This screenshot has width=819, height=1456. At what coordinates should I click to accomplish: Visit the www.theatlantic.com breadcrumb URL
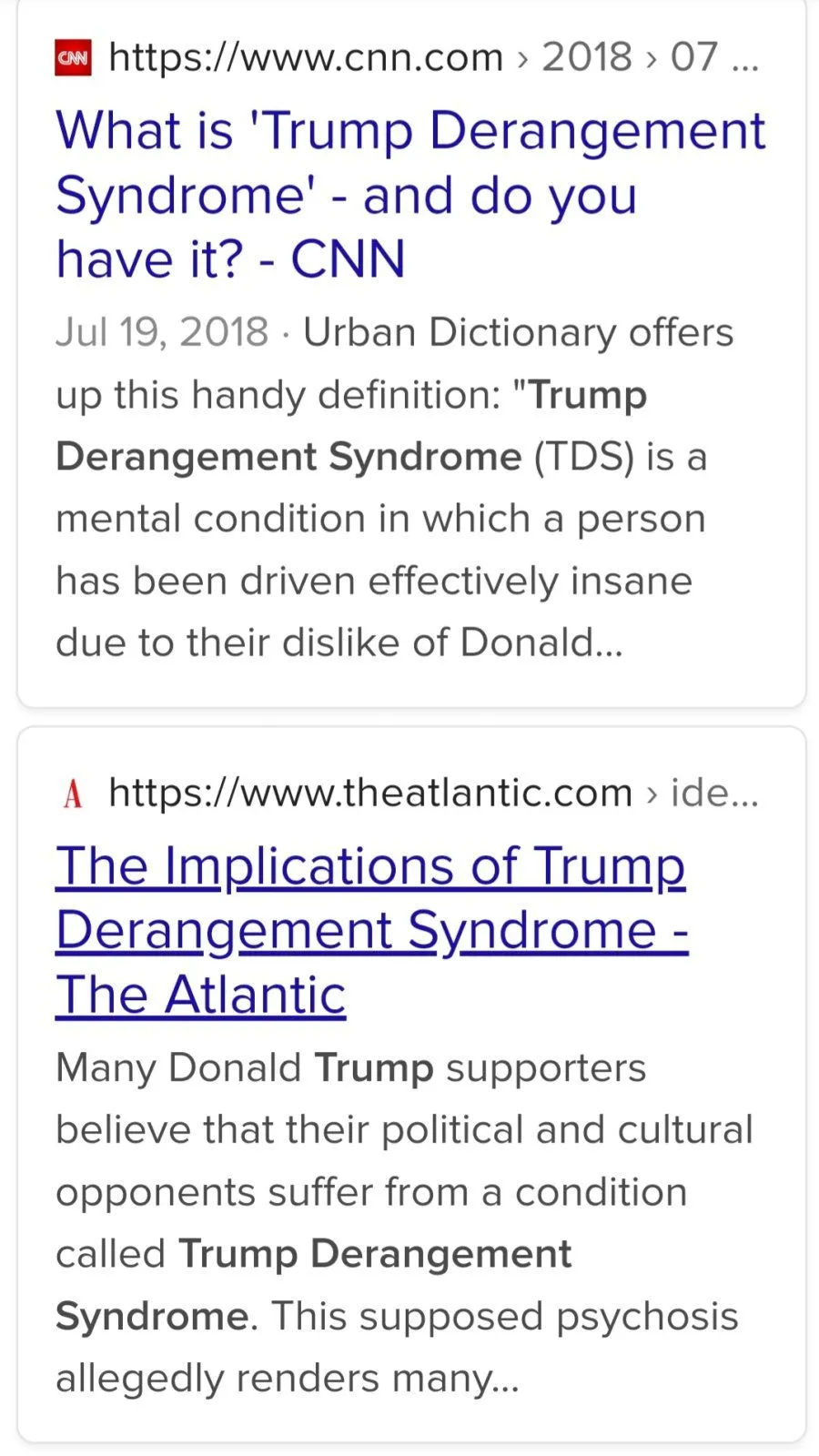click(368, 792)
